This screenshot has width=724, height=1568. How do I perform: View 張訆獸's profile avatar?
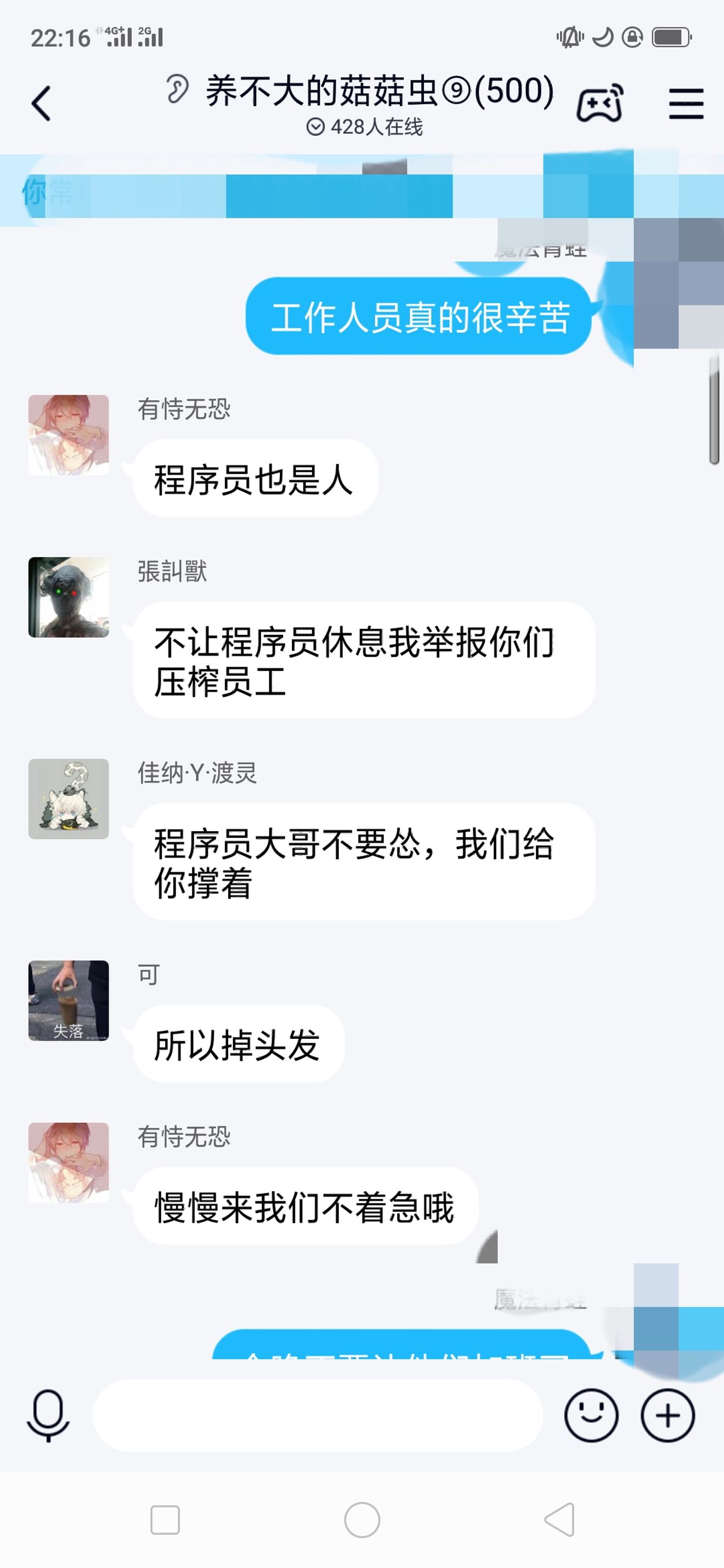pos(69,597)
